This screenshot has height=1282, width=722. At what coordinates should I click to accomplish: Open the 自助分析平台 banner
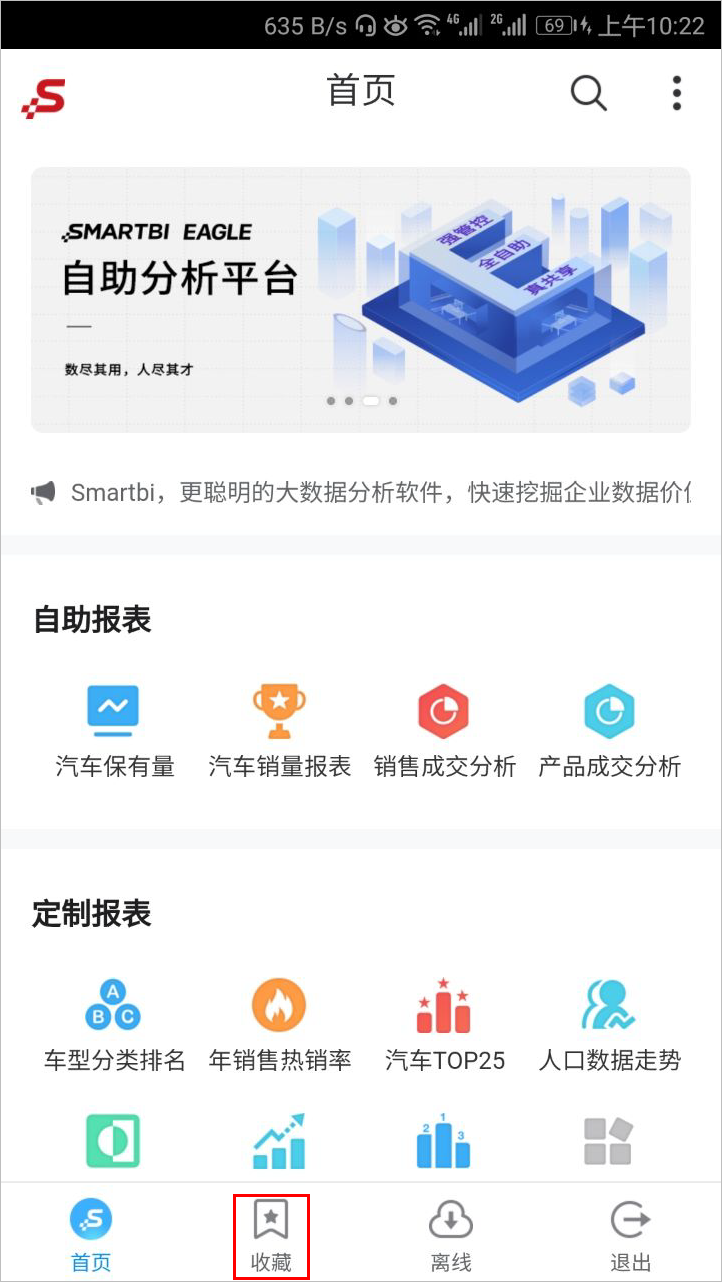[361, 300]
